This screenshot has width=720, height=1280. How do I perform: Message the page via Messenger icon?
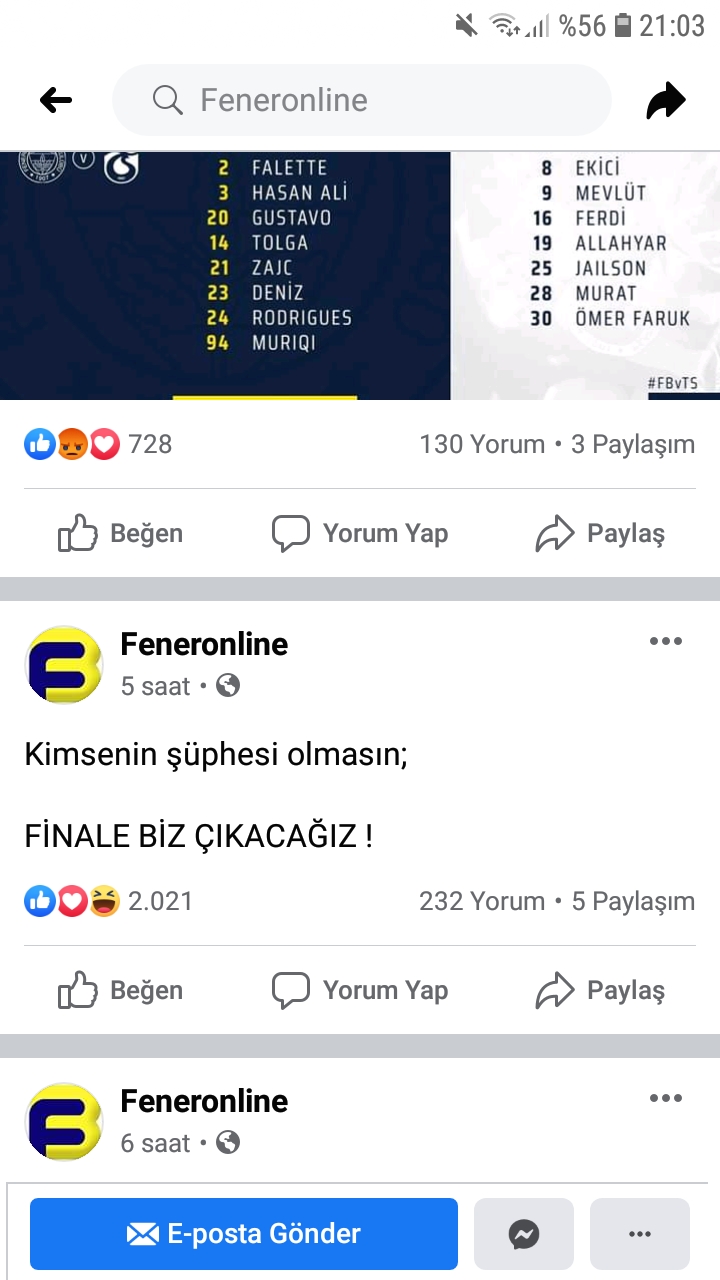524,1234
